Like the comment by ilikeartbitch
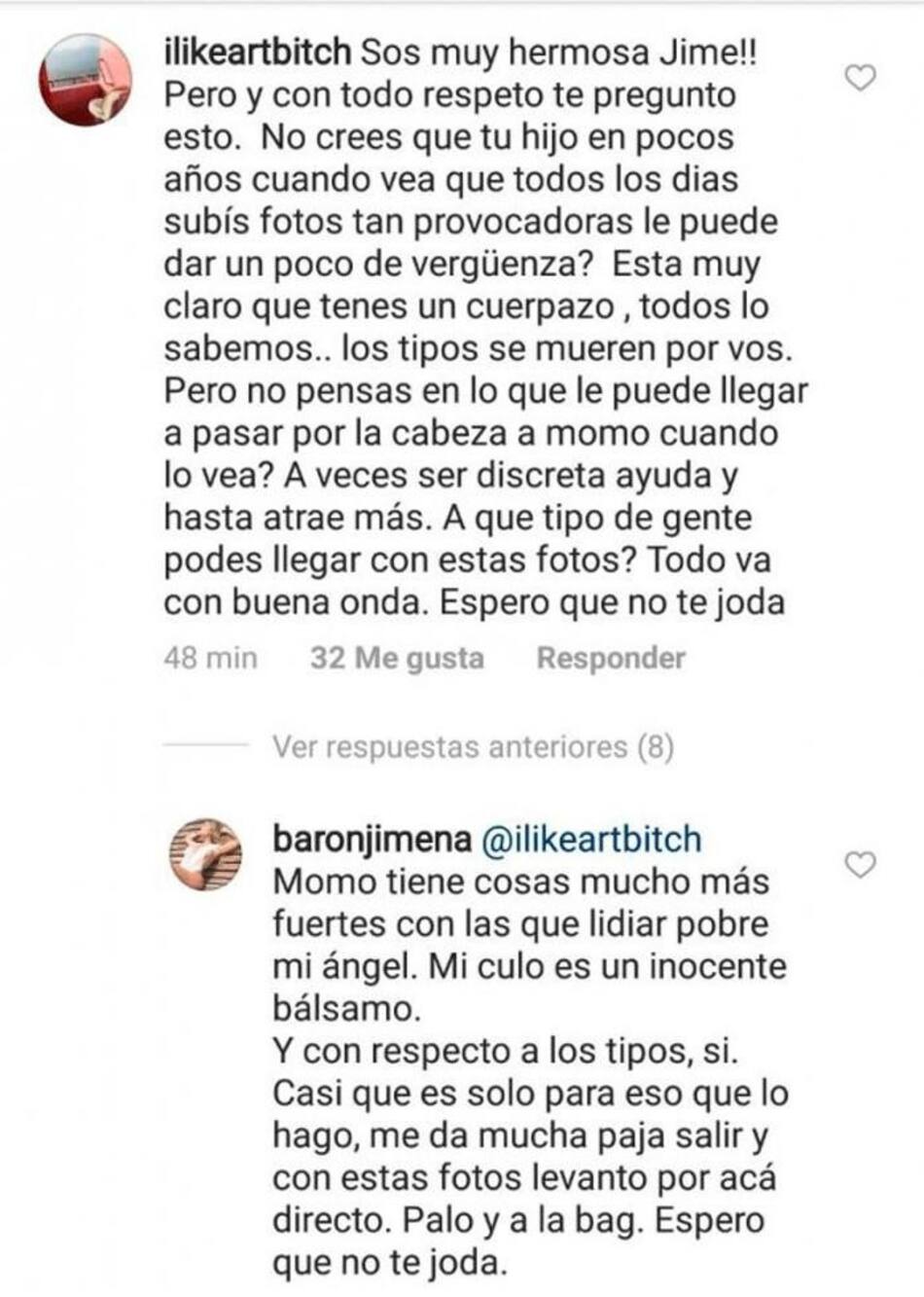Screen dimensions: 924x1297 [x=860, y=78]
